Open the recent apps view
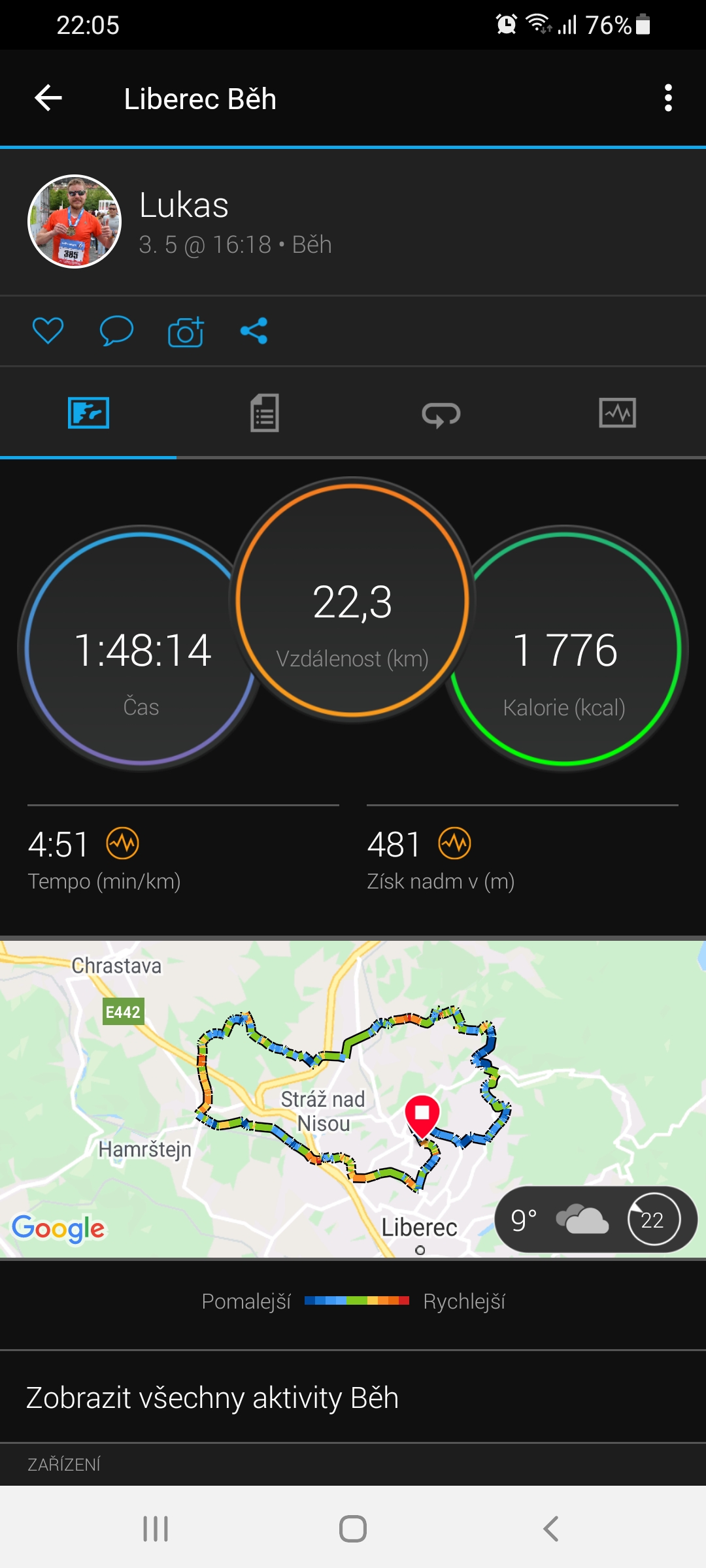The width and height of the screenshot is (706, 1568). click(156, 1529)
